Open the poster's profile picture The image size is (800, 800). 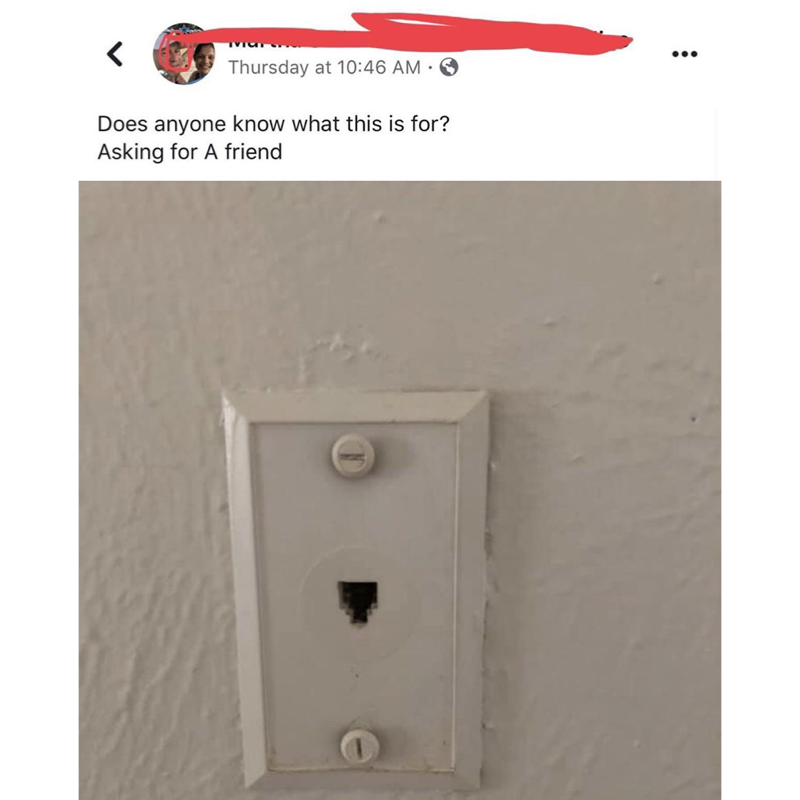[184, 54]
